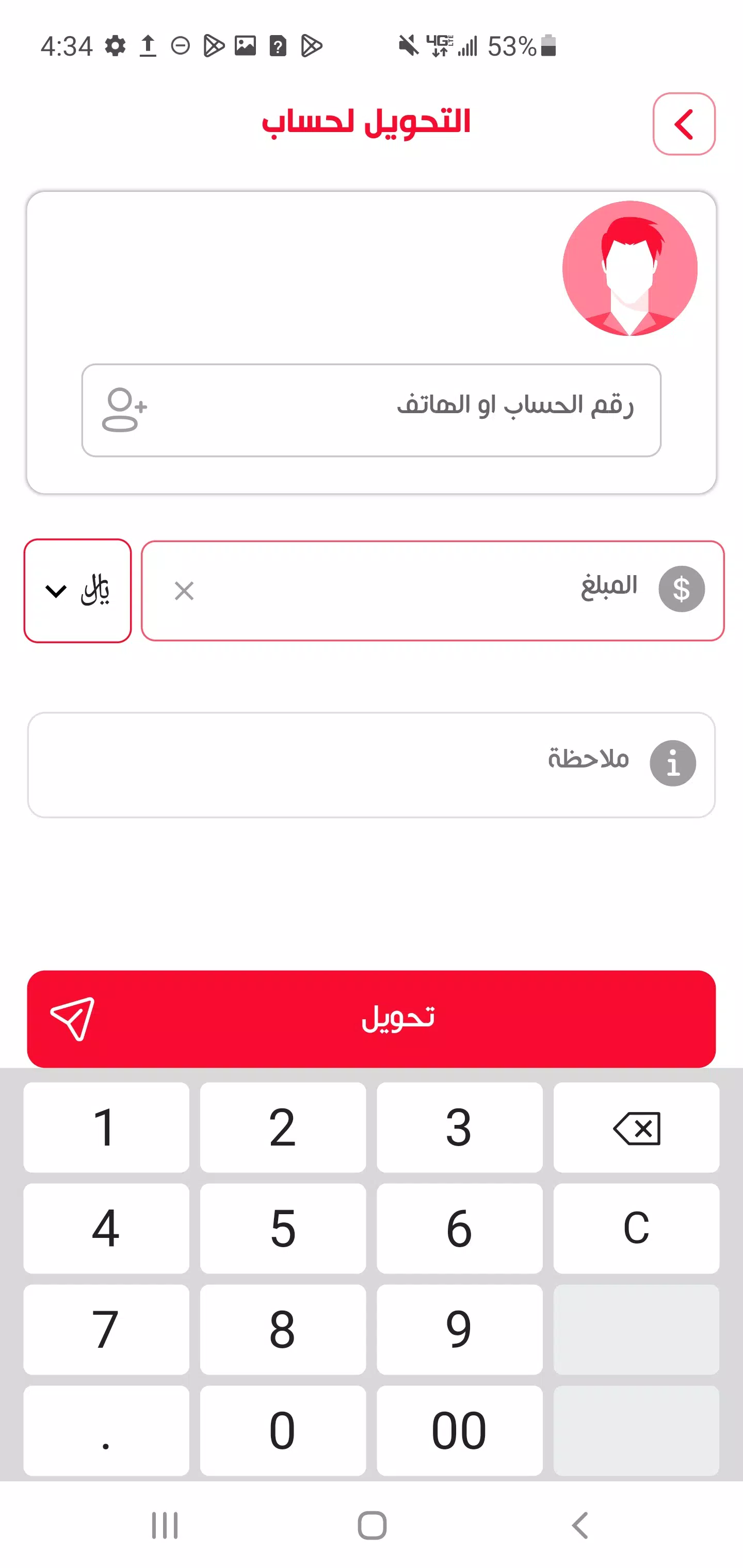Clear all input with the C key
Image resolution: width=743 pixels, height=1568 pixels.
tap(636, 1228)
